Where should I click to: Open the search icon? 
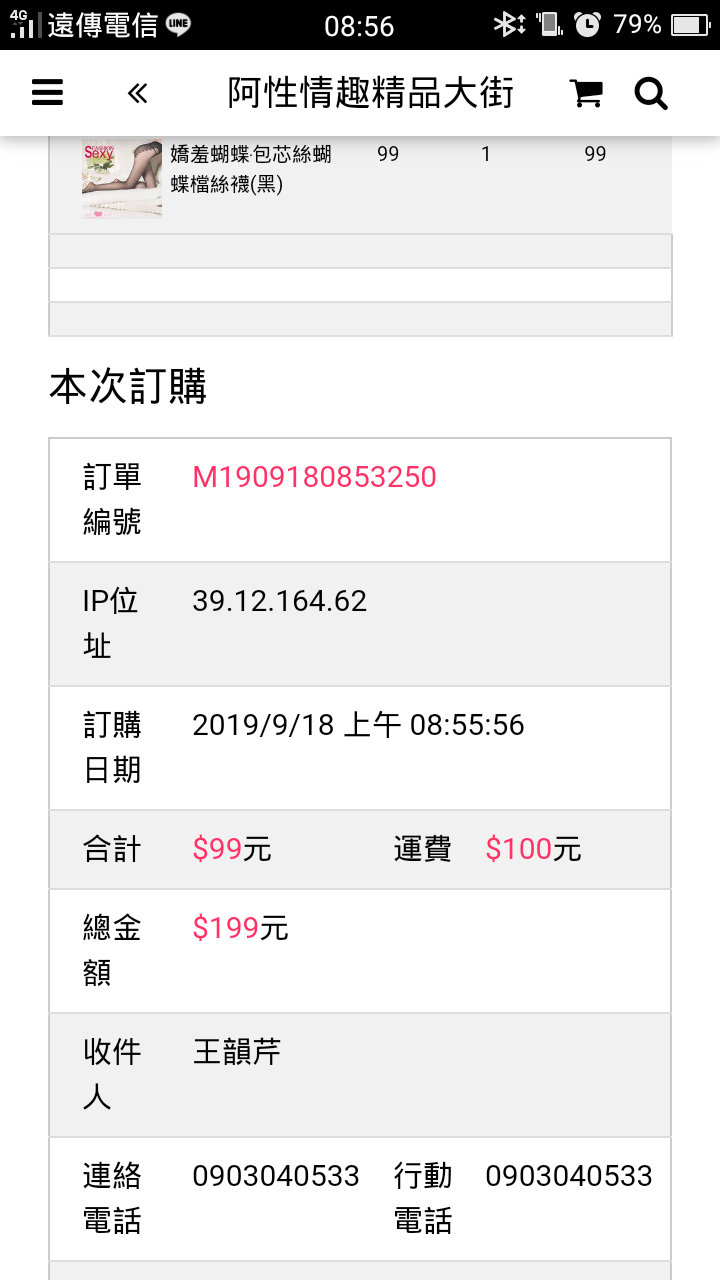(650, 93)
